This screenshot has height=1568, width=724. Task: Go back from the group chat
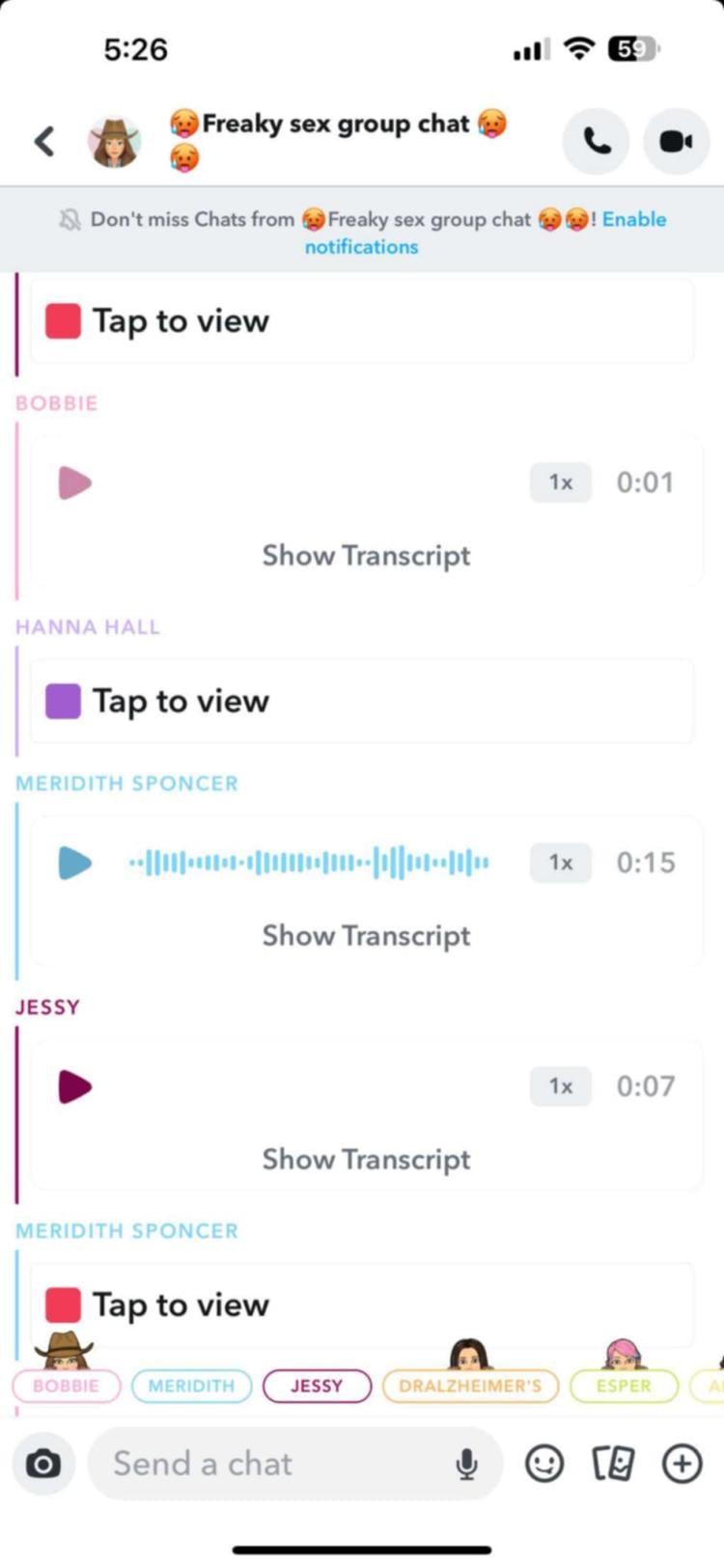pyautogui.click(x=44, y=142)
